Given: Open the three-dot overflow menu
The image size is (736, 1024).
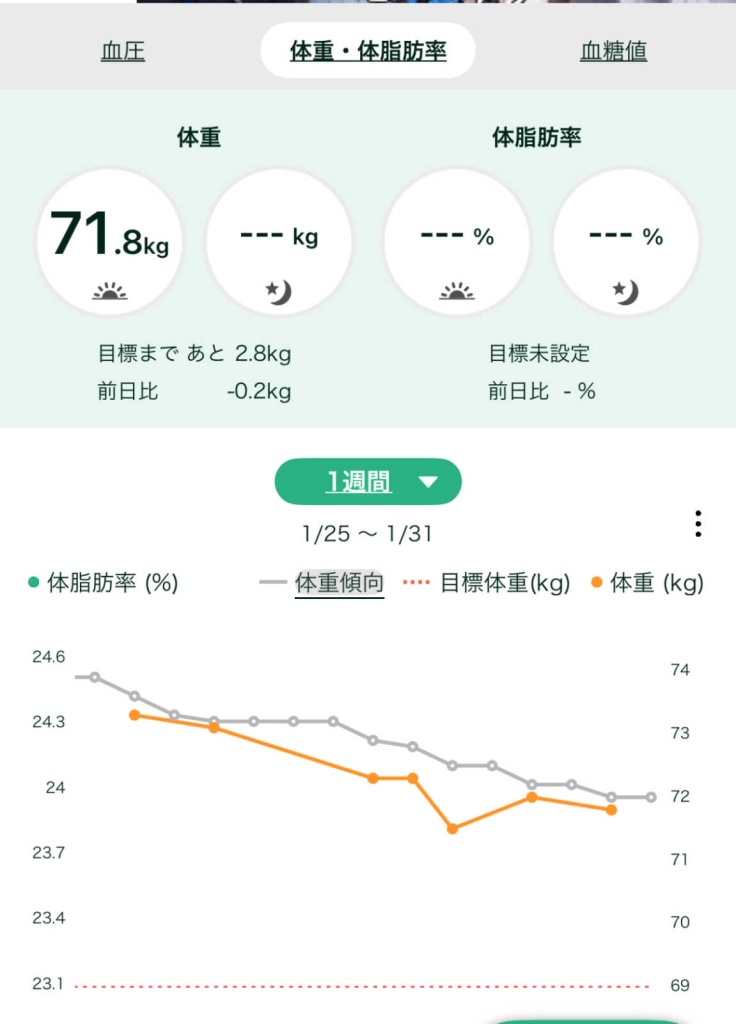Looking at the screenshot, I should coord(698,524).
